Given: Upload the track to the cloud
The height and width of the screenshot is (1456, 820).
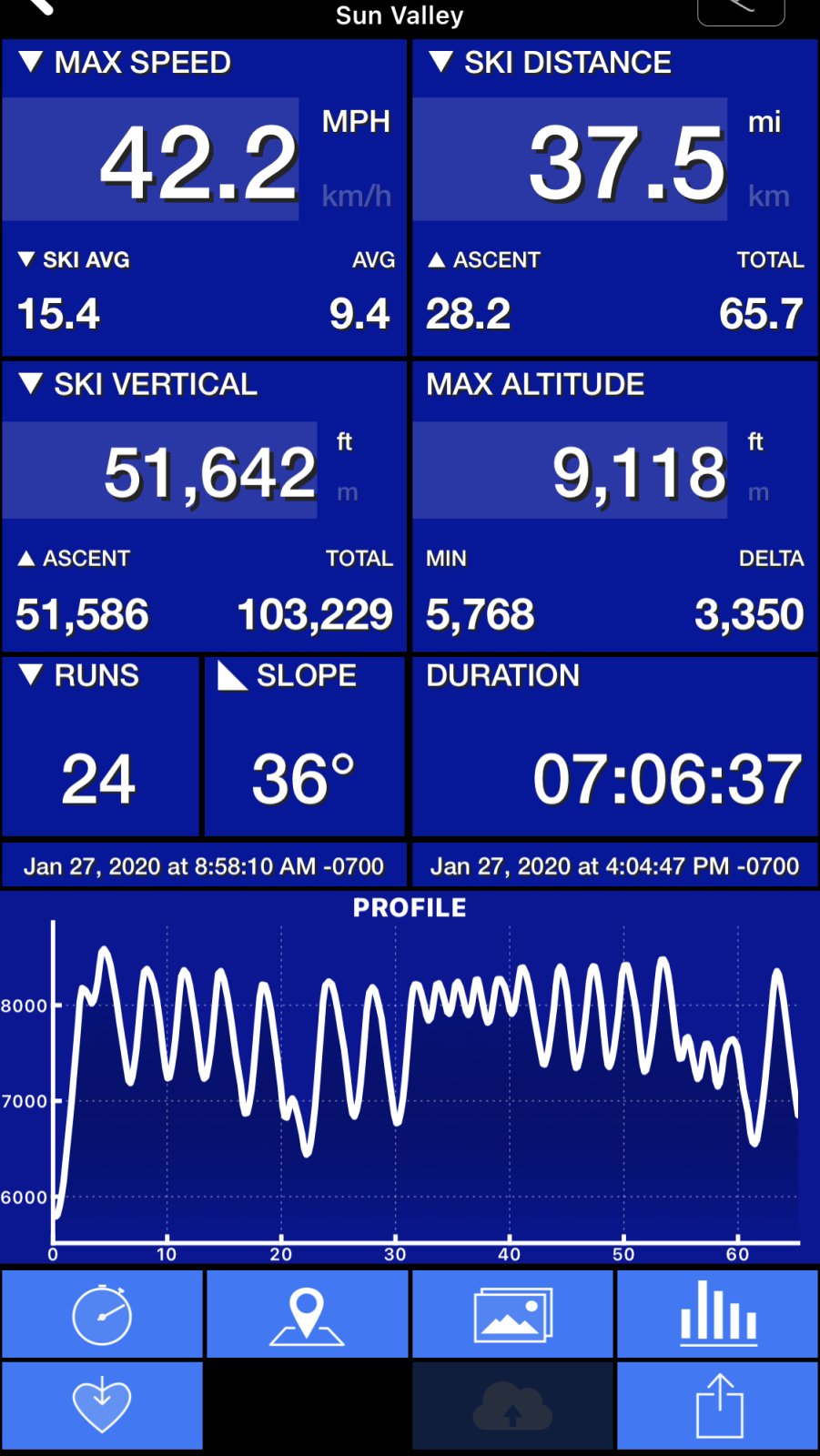Looking at the screenshot, I should pos(512,1405).
